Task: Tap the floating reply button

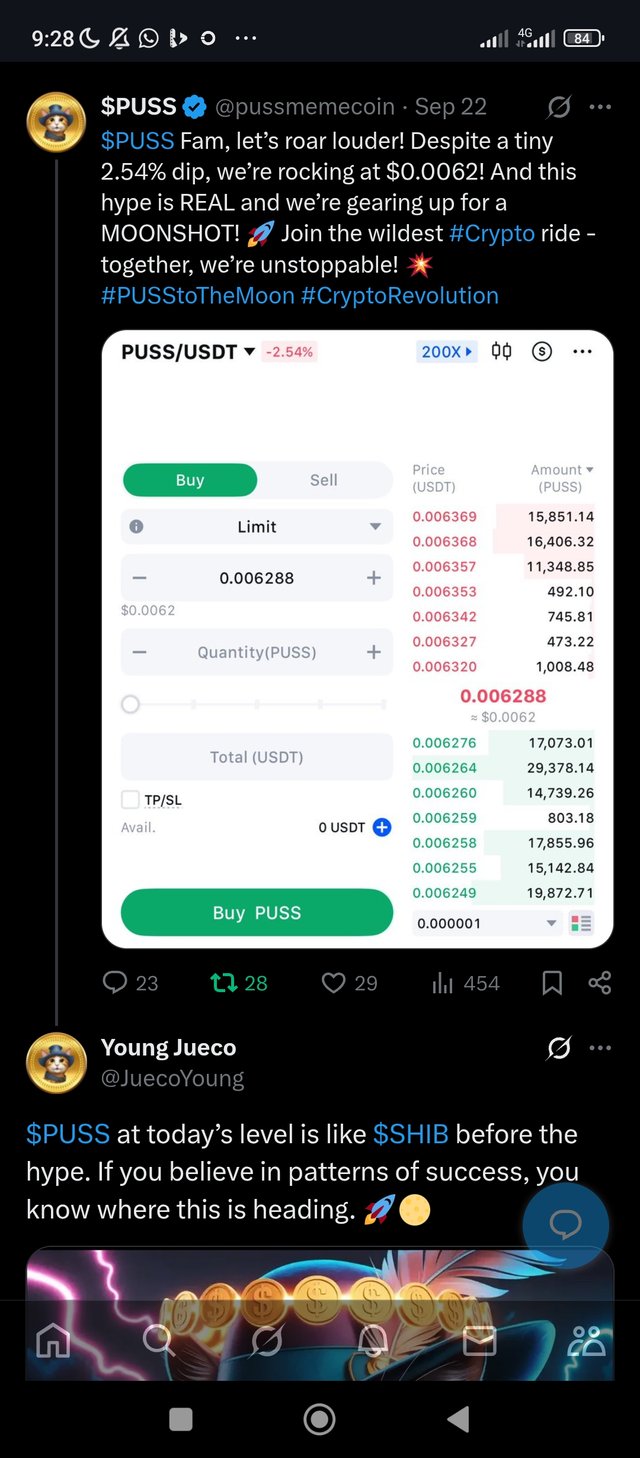Action: click(565, 1224)
